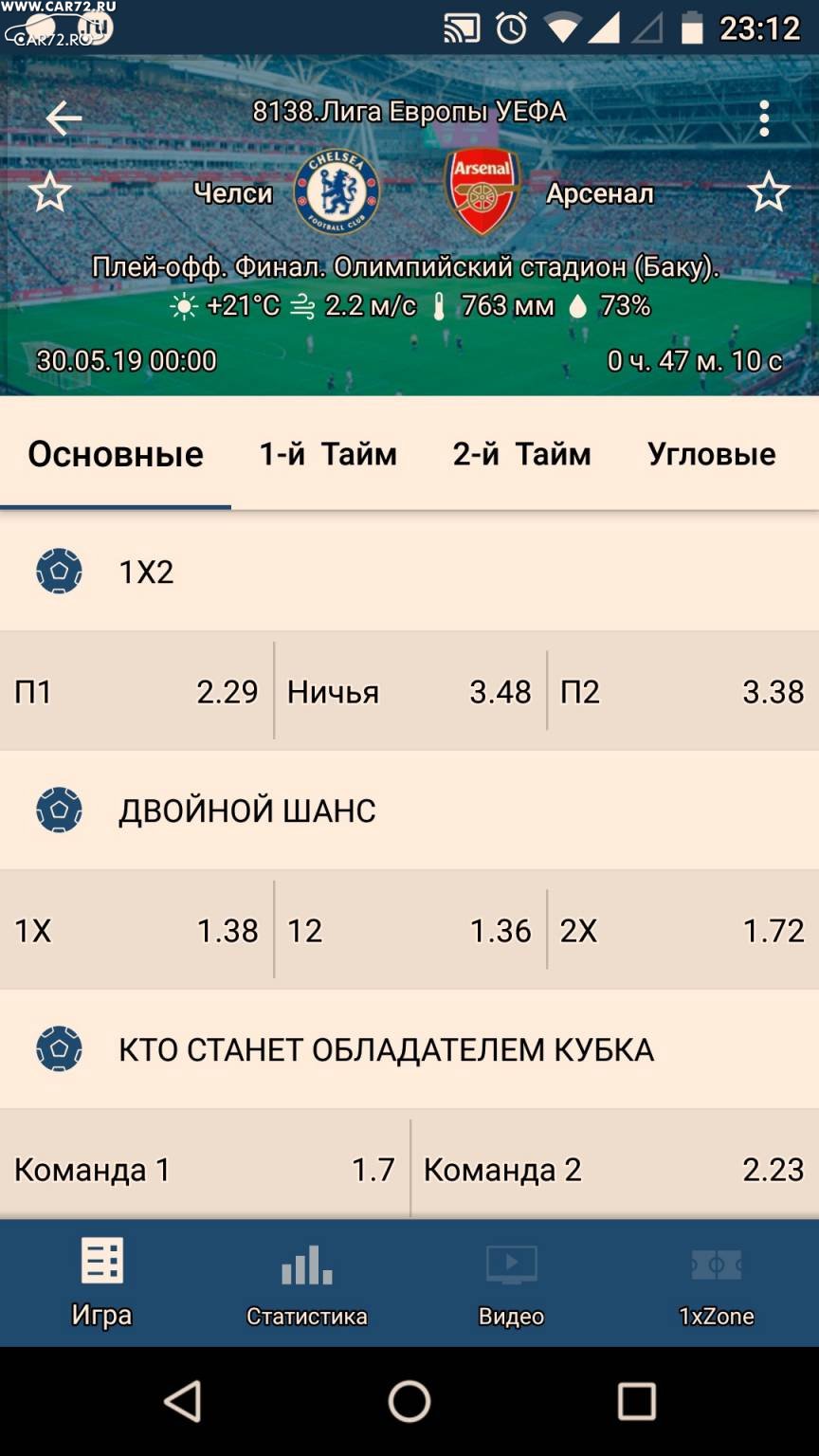Open the Статистика section
Viewport: 819px width, 1456px height.
(x=307, y=1283)
